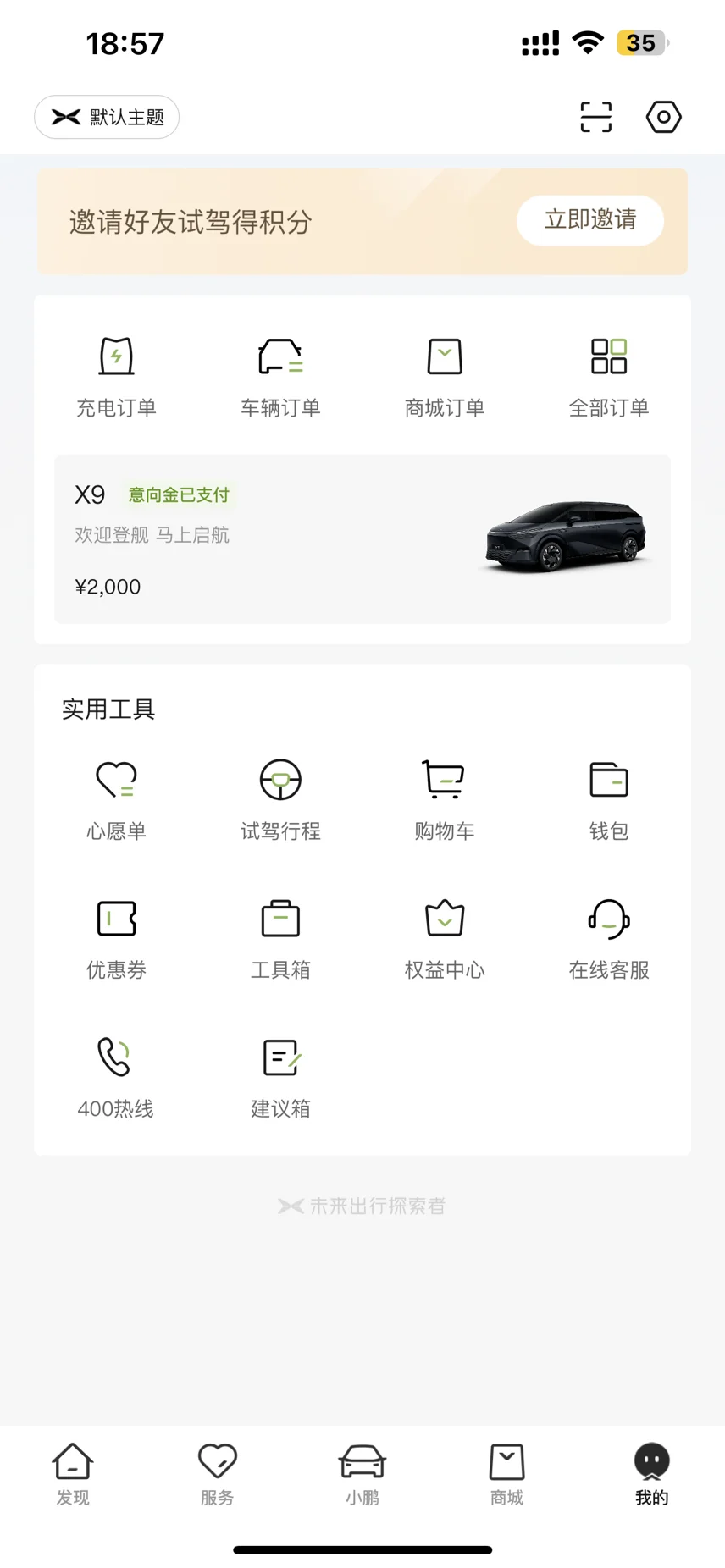This screenshot has width=725, height=1568.
Task: Open 充电订单 charging orders
Action: (116, 378)
